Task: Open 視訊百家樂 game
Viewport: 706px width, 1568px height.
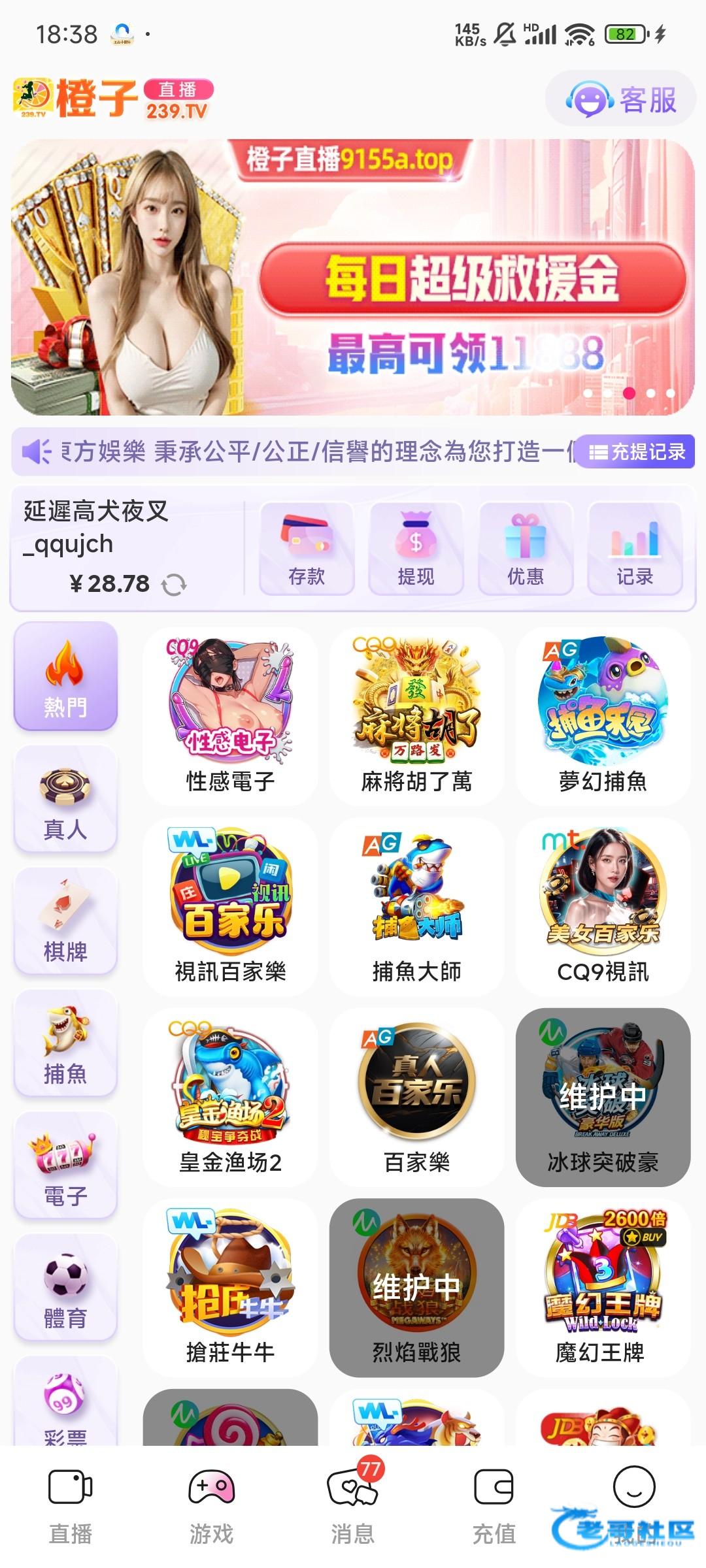Action: point(230,906)
